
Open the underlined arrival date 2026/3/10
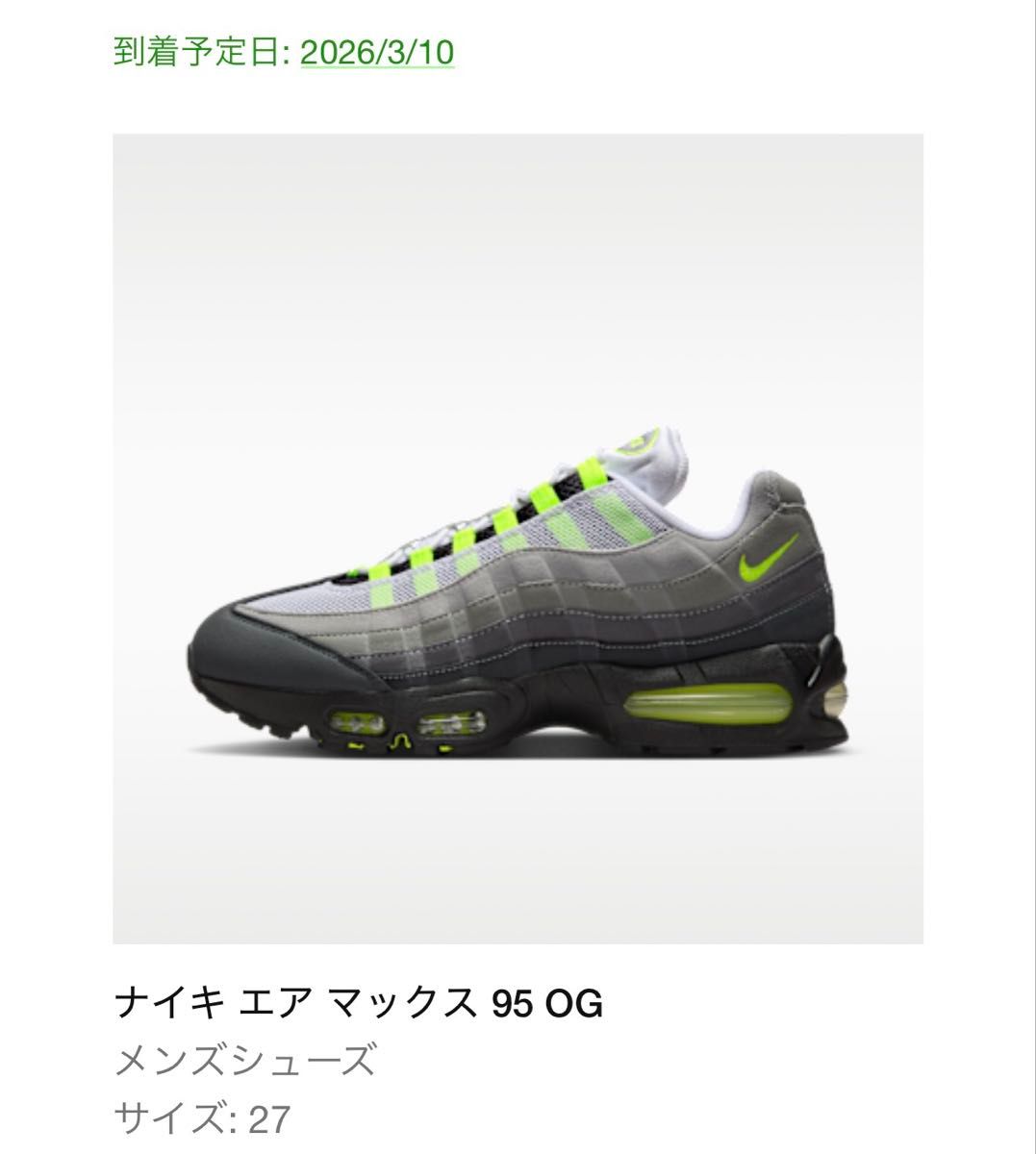pos(376,51)
